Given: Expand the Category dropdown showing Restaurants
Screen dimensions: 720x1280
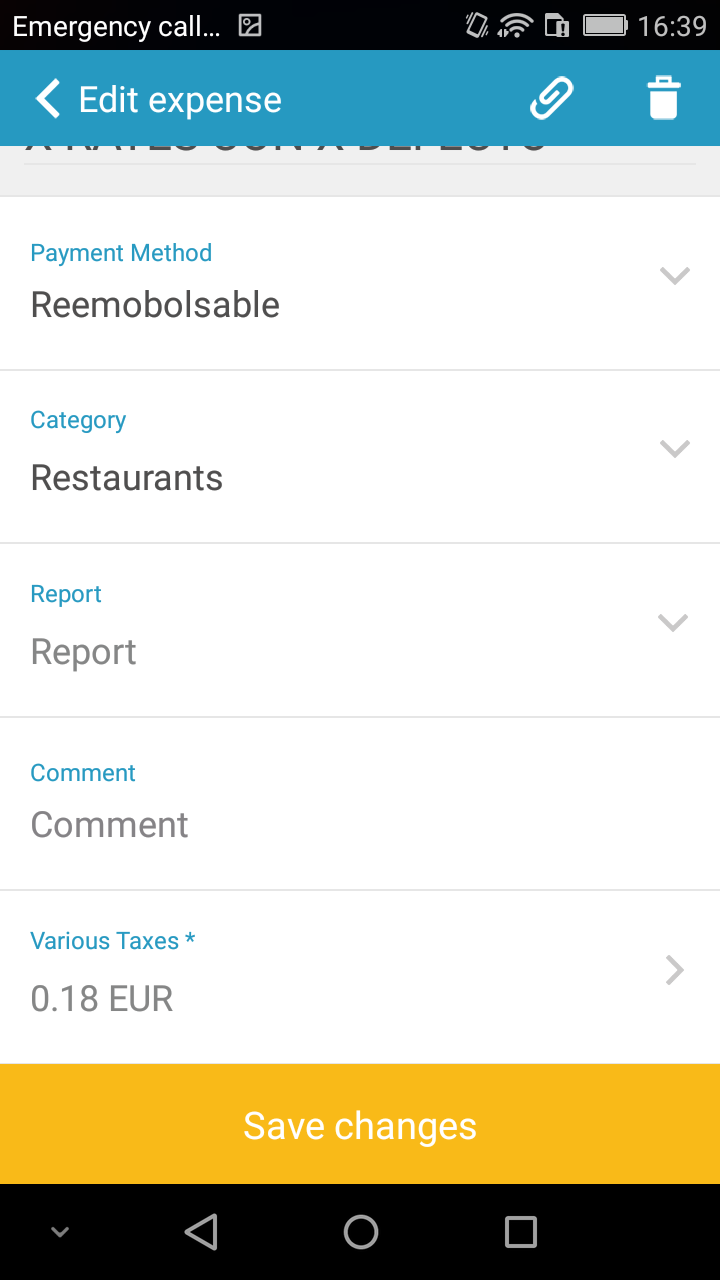Looking at the screenshot, I should (x=675, y=448).
